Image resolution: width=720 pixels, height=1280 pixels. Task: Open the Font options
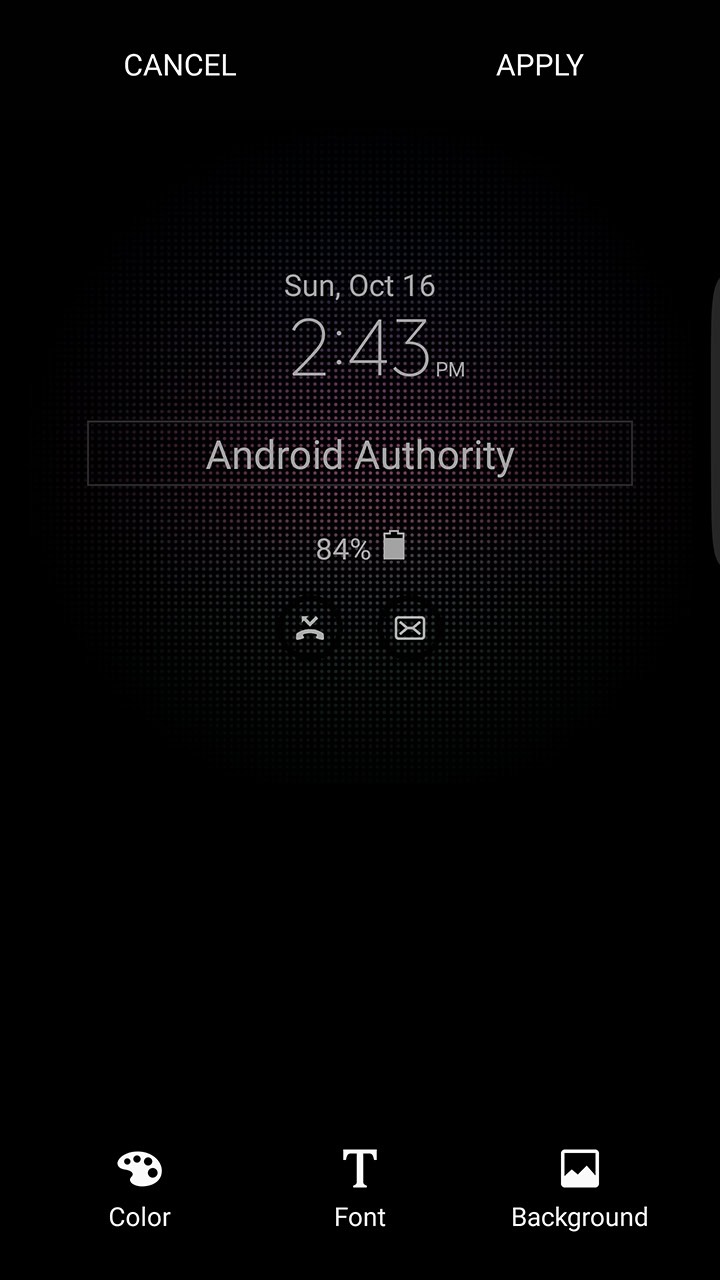(x=360, y=1188)
